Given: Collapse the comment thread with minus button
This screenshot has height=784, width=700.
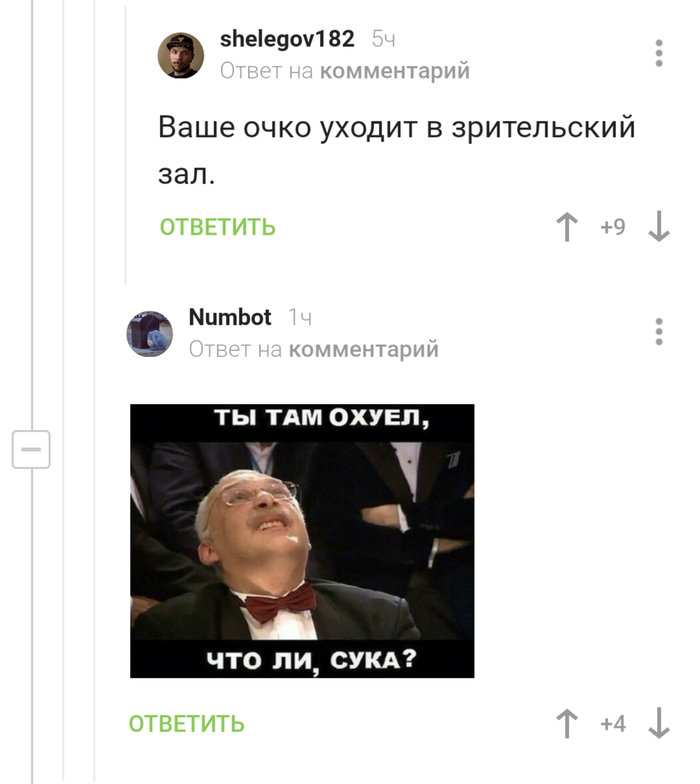Looking at the screenshot, I should pyautogui.click(x=31, y=450).
